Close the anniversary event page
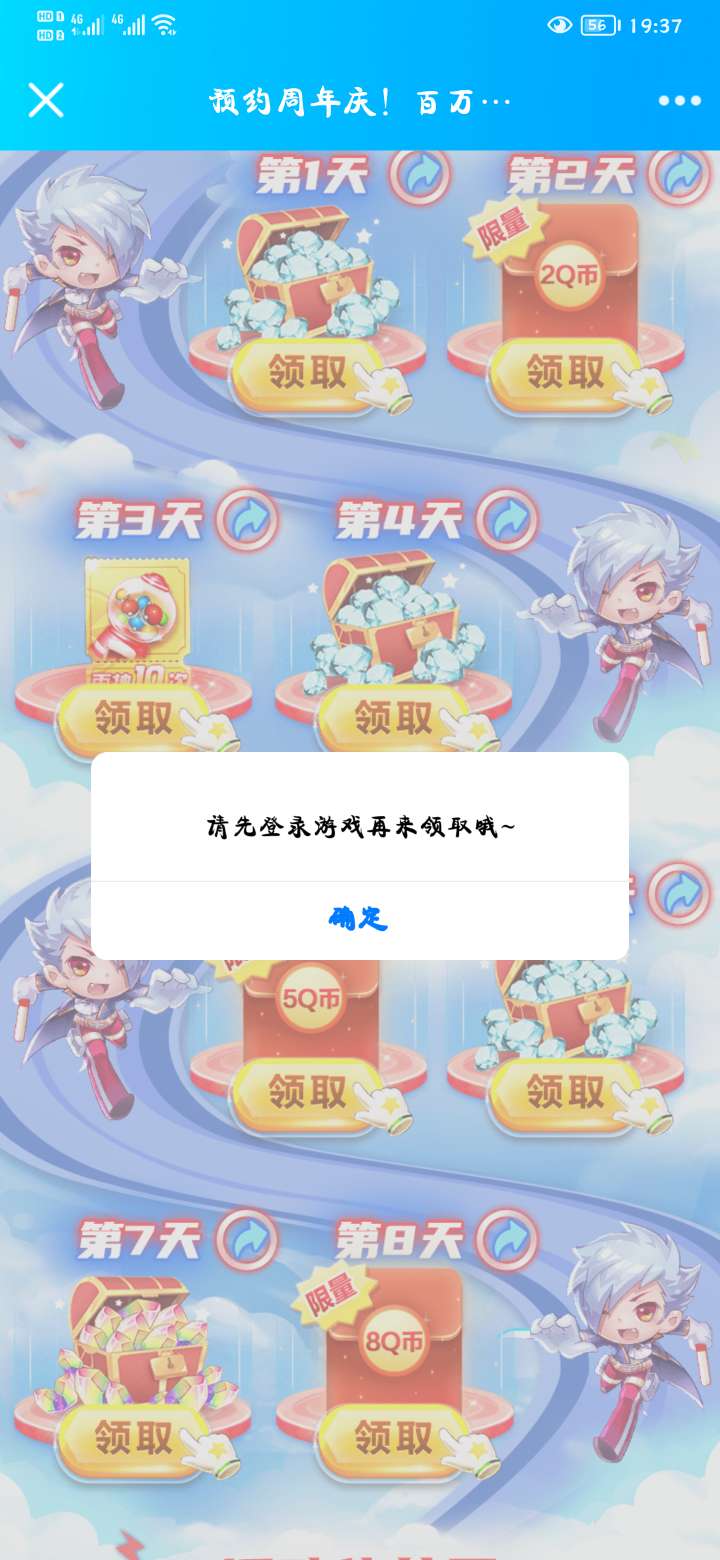 pyautogui.click(x=46, y=100)
